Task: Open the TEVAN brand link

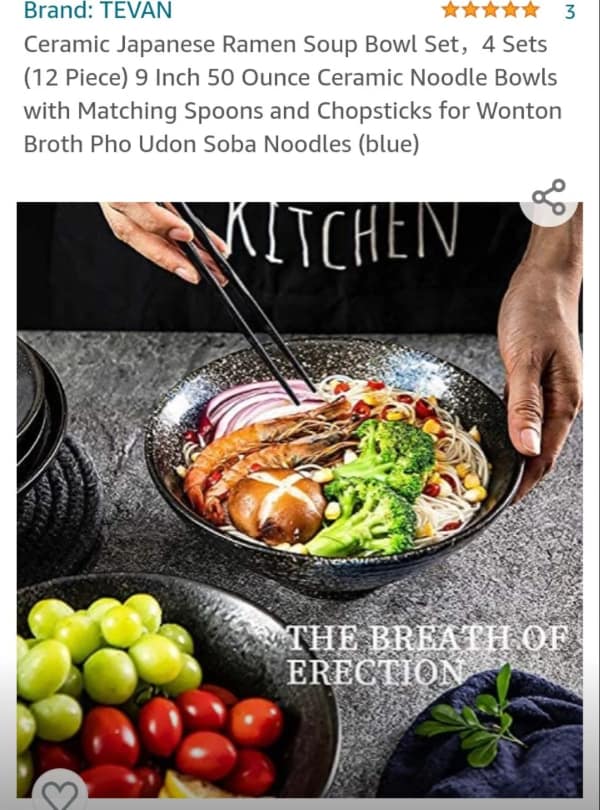Action: 97,11
